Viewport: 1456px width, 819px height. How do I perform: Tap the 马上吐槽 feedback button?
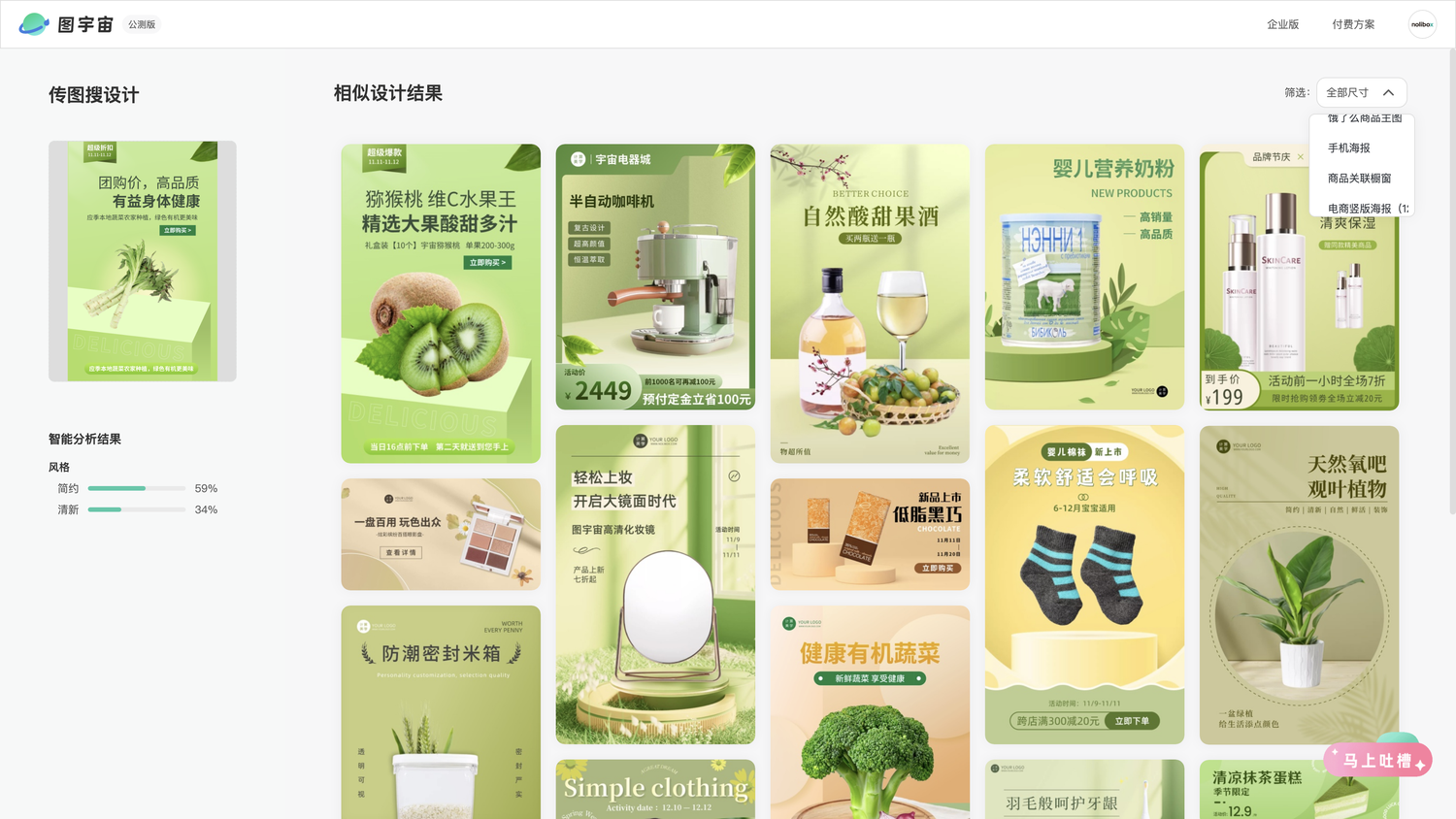click(1377, 761)
